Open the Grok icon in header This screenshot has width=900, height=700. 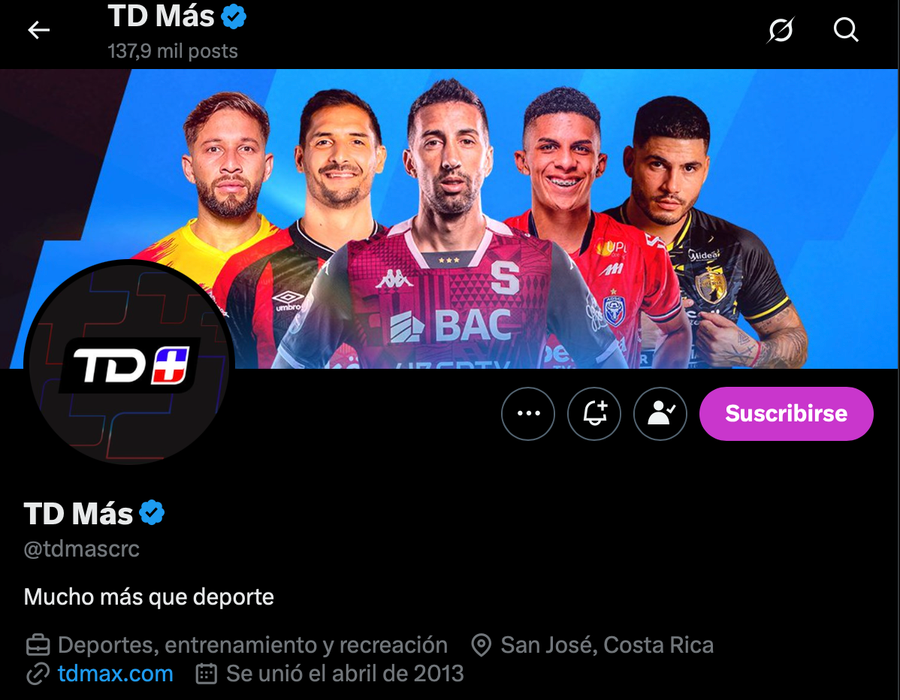click(x=780, y=31)
